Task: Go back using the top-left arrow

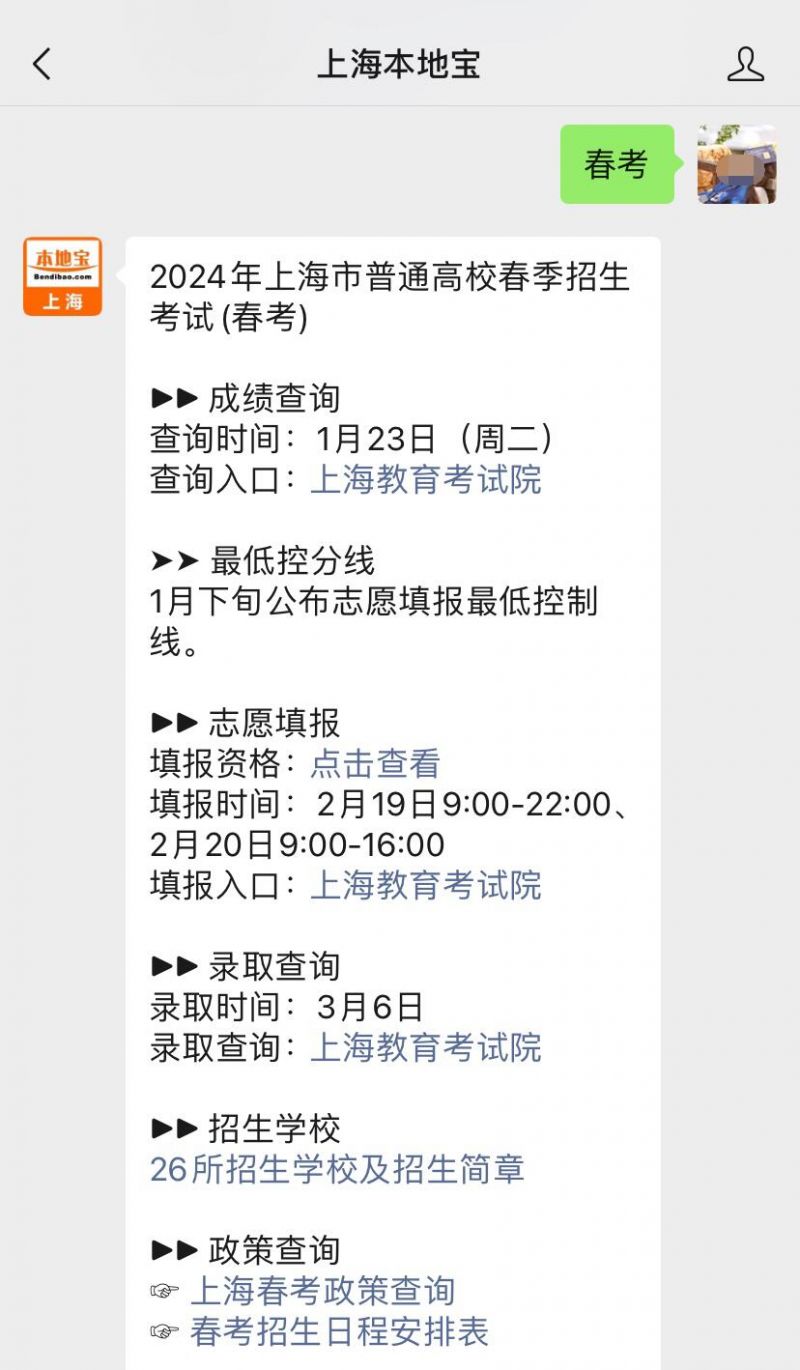Action: pos(42,65)
